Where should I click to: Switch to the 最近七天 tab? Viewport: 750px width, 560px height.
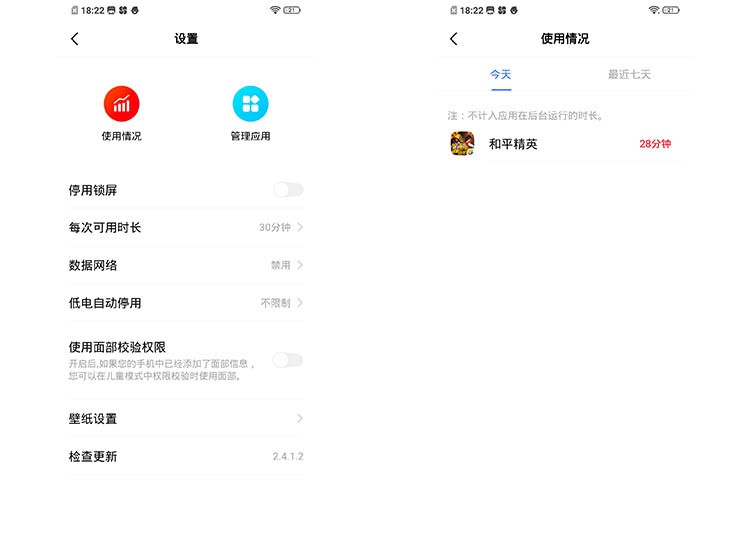coord(629,75)
